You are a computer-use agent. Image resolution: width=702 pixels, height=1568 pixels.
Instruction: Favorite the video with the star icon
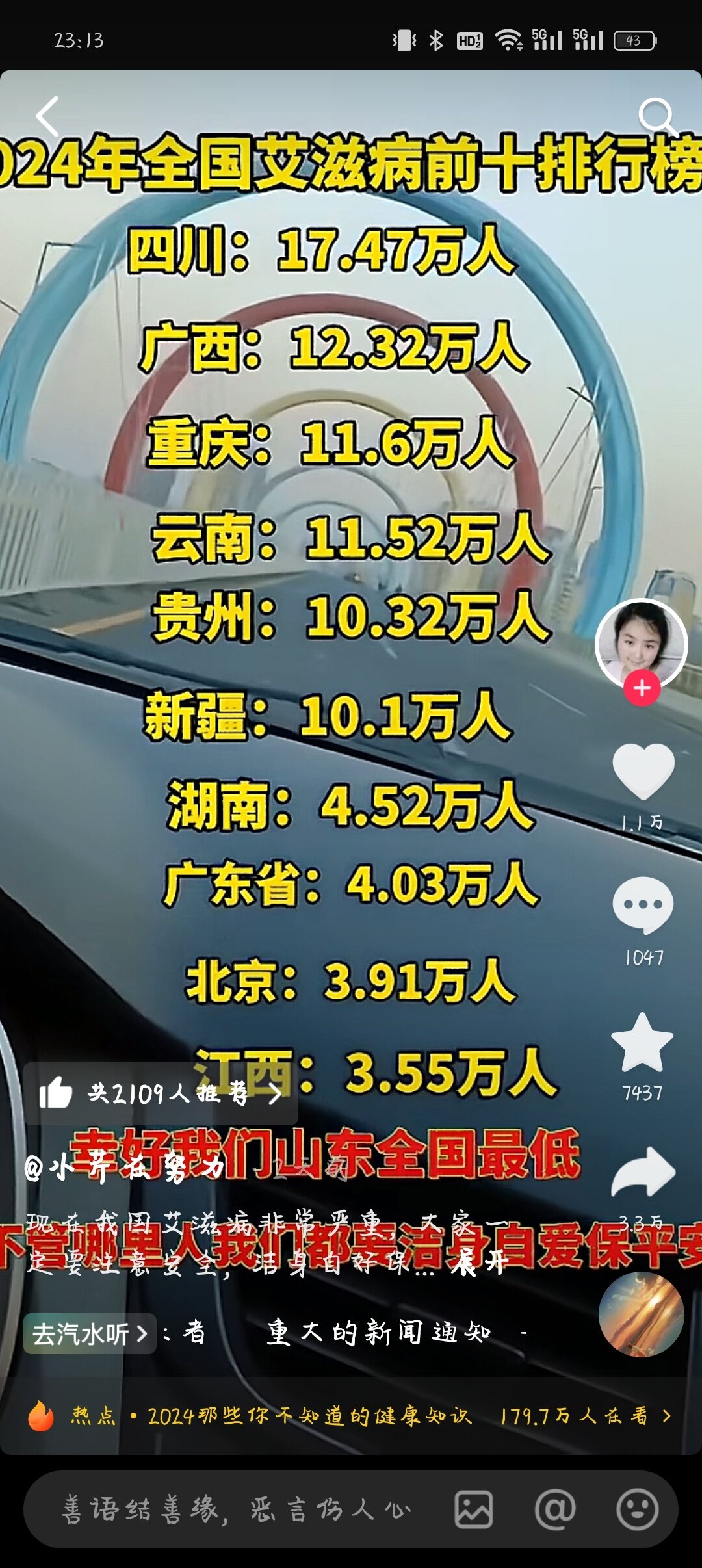[642, 1043]
